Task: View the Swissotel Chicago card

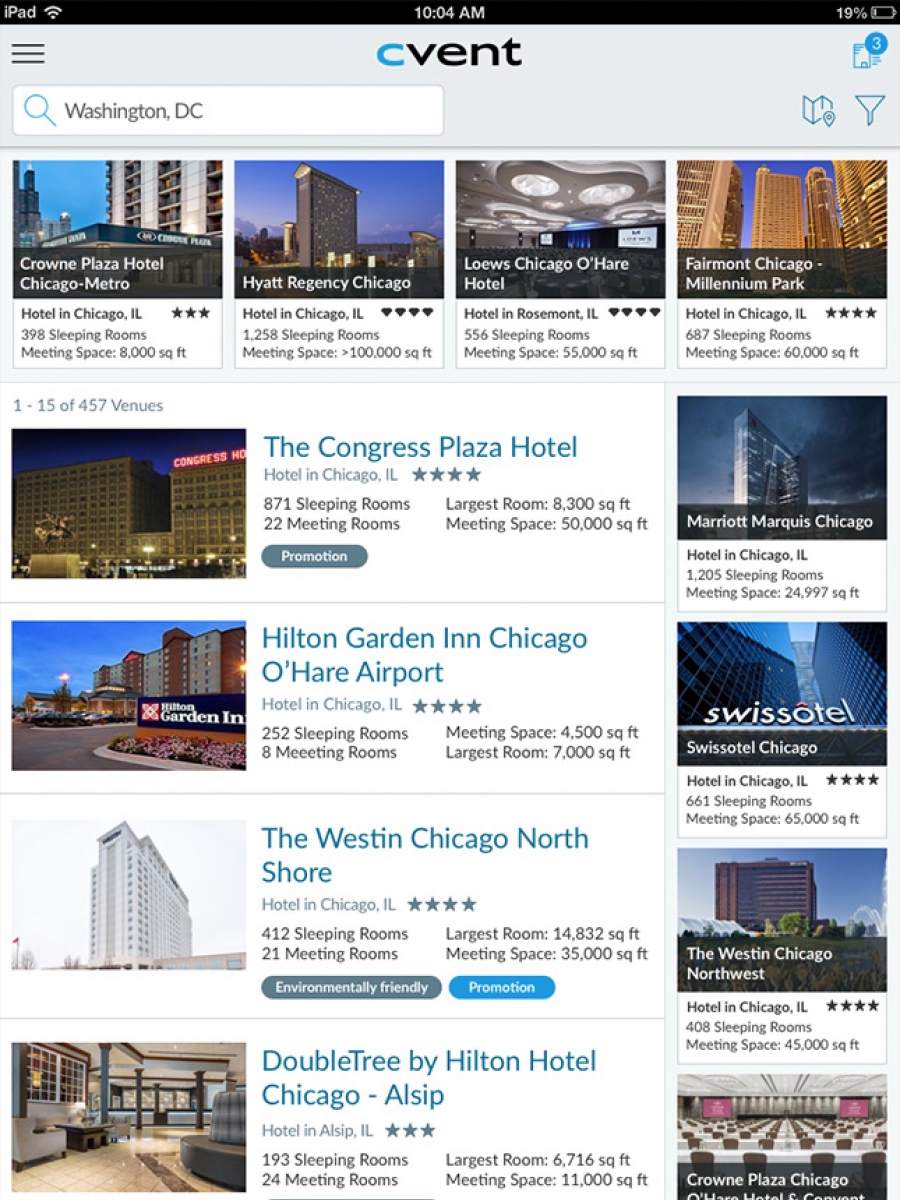Action: tap(781, 728)
